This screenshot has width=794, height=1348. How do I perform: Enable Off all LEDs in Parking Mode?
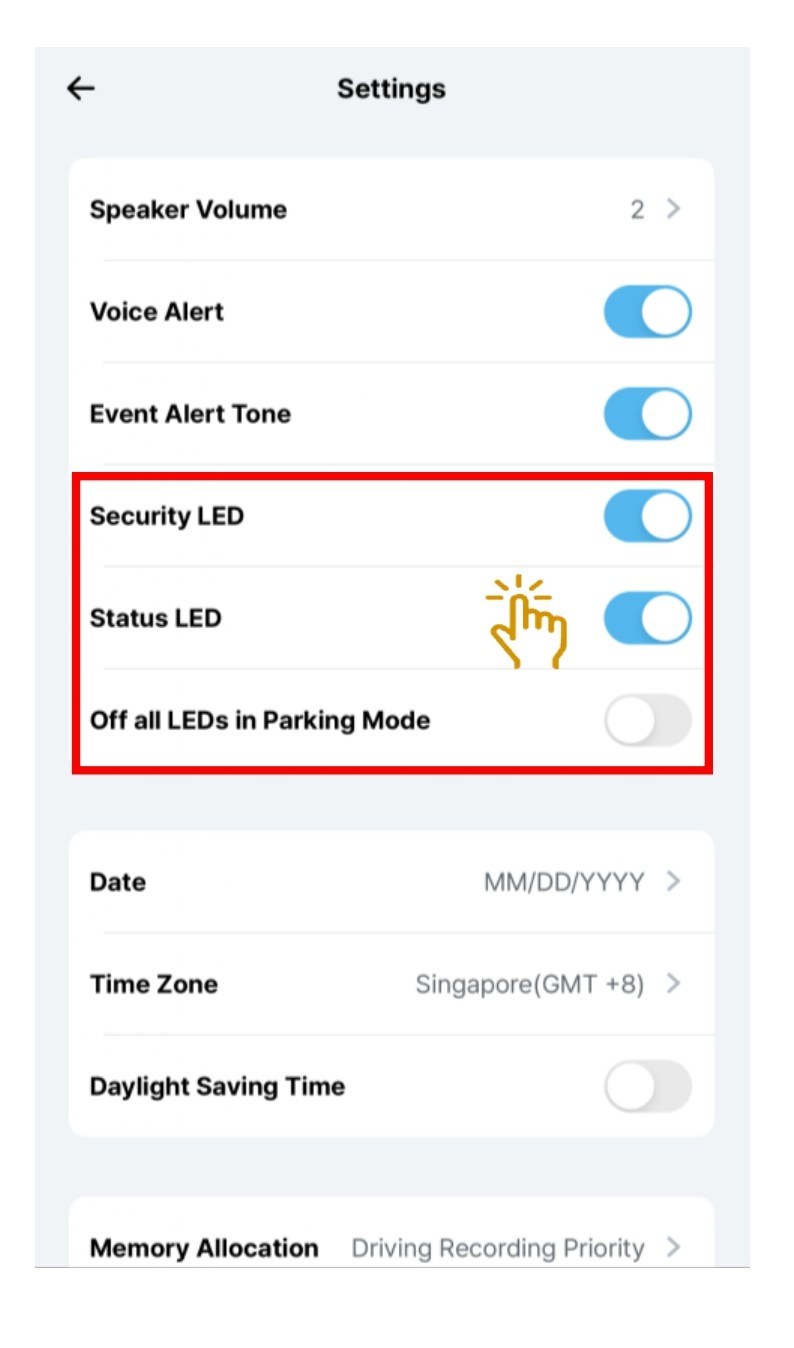[647, 720]
